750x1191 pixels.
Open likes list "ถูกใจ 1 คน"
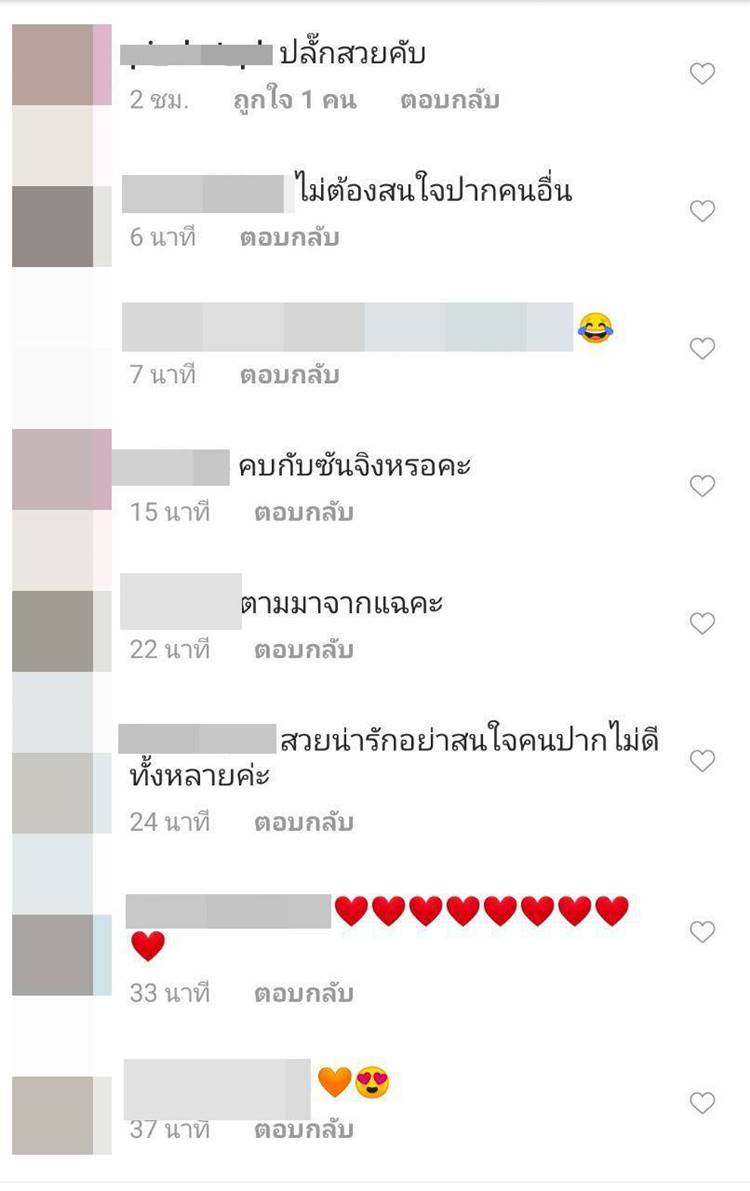tap(294, 101)
